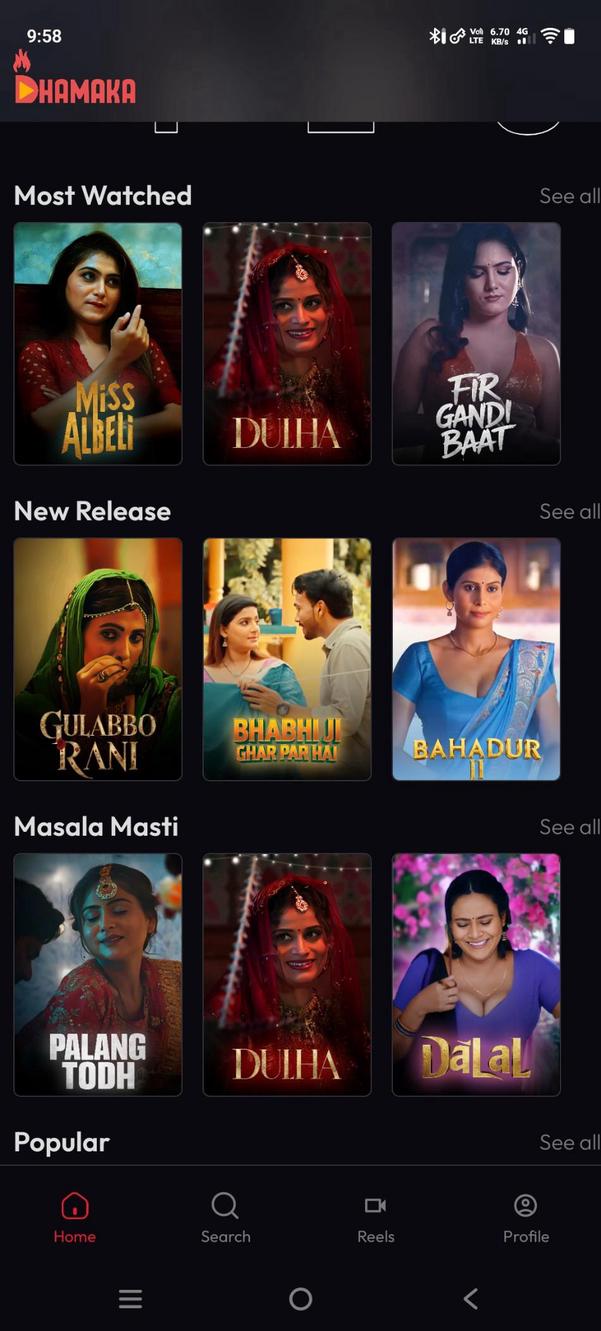Open the Miss Albeli poster

pyautogui.click(x=98, y=343)
